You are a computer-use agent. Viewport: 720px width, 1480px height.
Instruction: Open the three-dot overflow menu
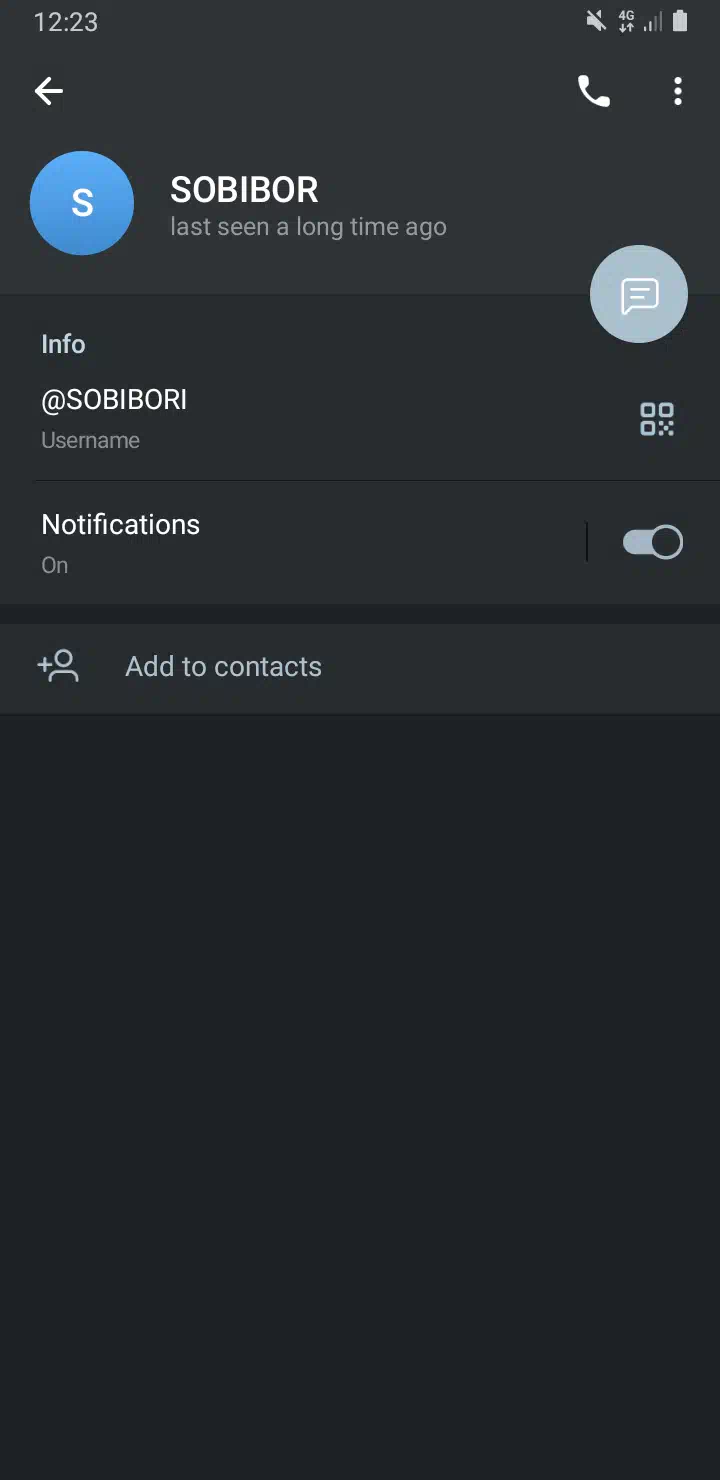(x=678, y=92)
